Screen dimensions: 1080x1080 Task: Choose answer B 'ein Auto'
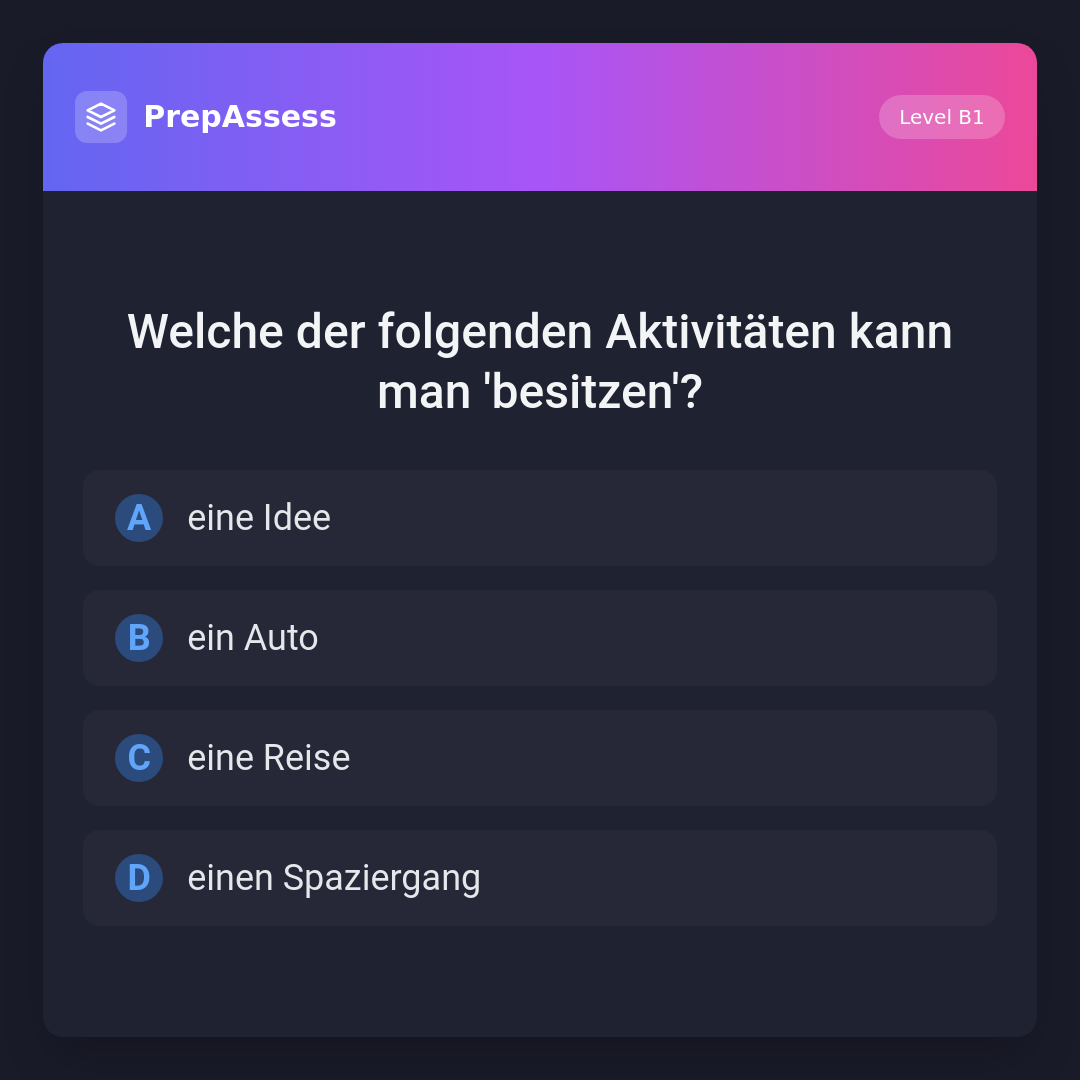539,638
